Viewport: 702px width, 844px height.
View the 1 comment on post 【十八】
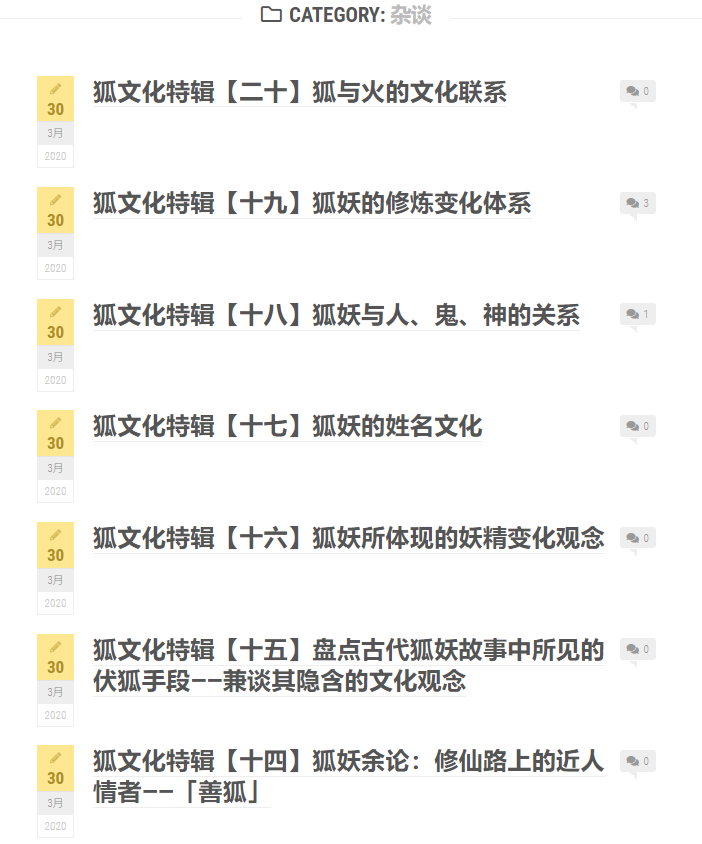coord(637,315)
